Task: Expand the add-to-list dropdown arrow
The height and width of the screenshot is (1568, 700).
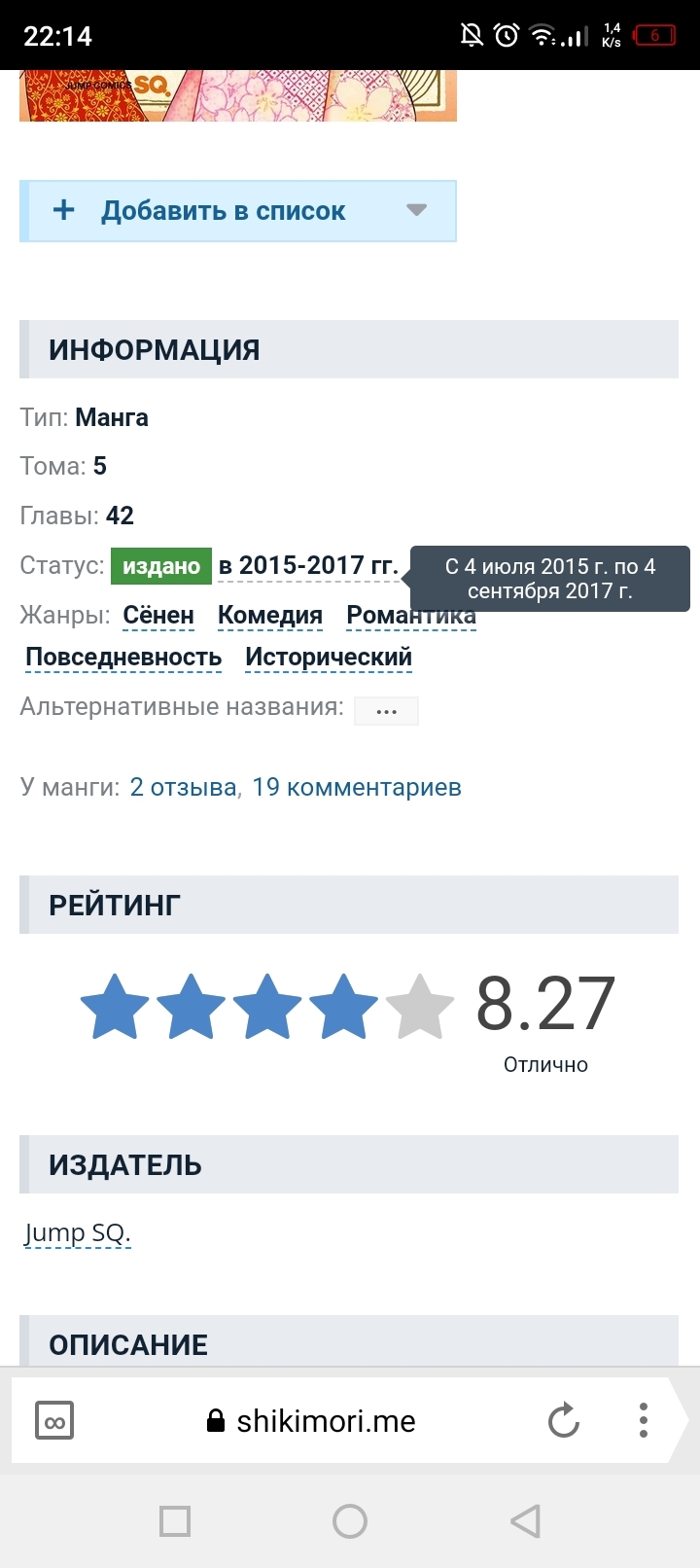Action: pyautogui.click(x=417, y=210)
